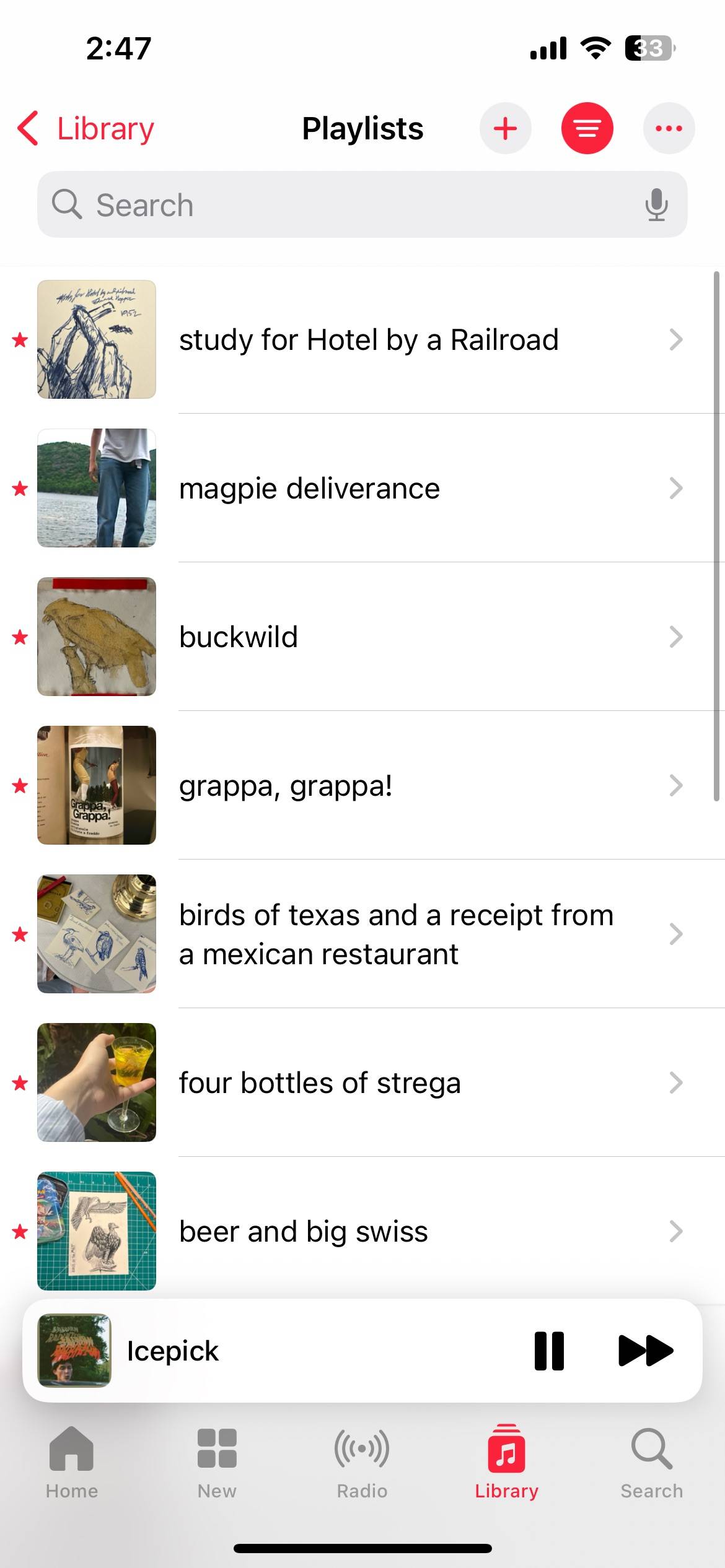The height and width of the screenshot is (1568, 725).
Task: Open the magpie deliverance playlist
Action: 362,488
